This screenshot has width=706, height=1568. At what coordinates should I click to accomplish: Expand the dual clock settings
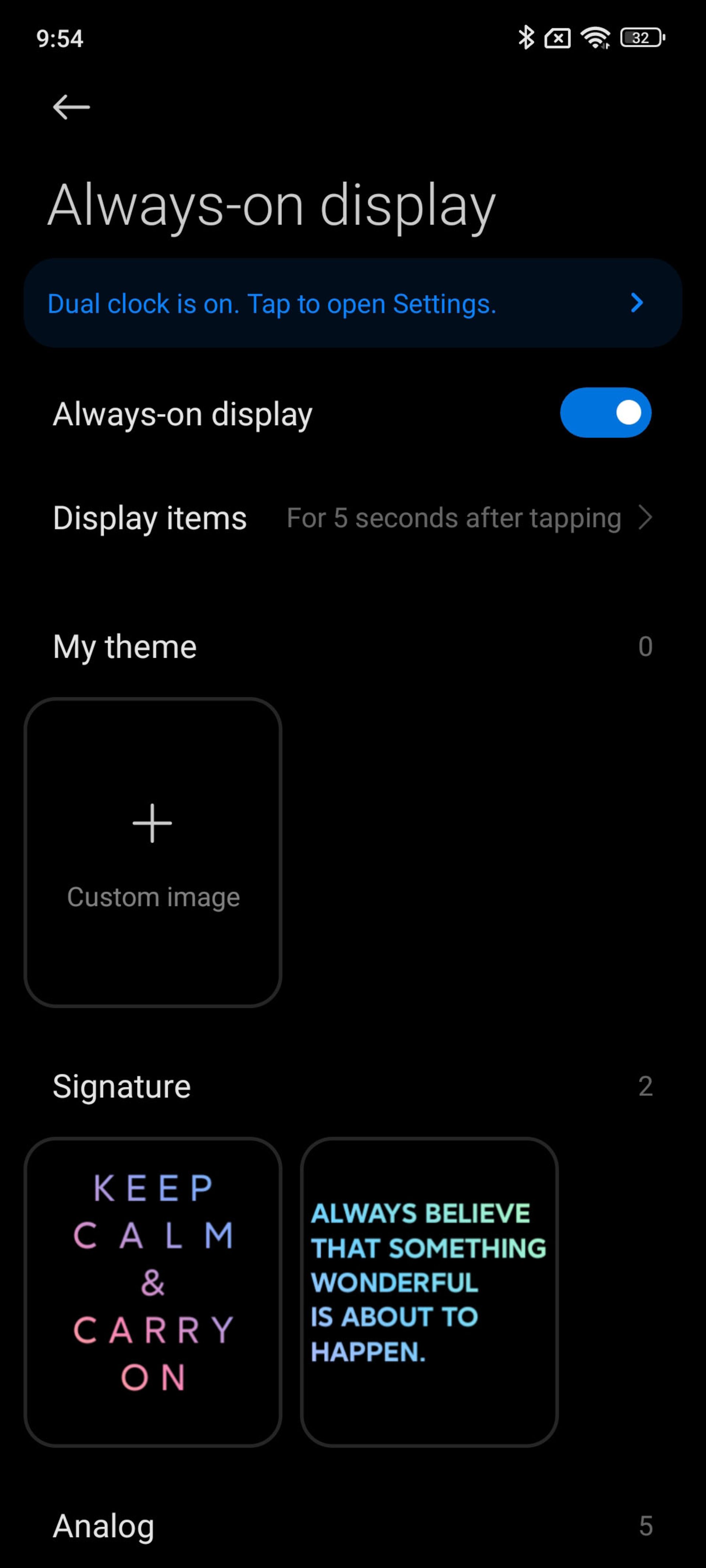[x=353, y=302]
